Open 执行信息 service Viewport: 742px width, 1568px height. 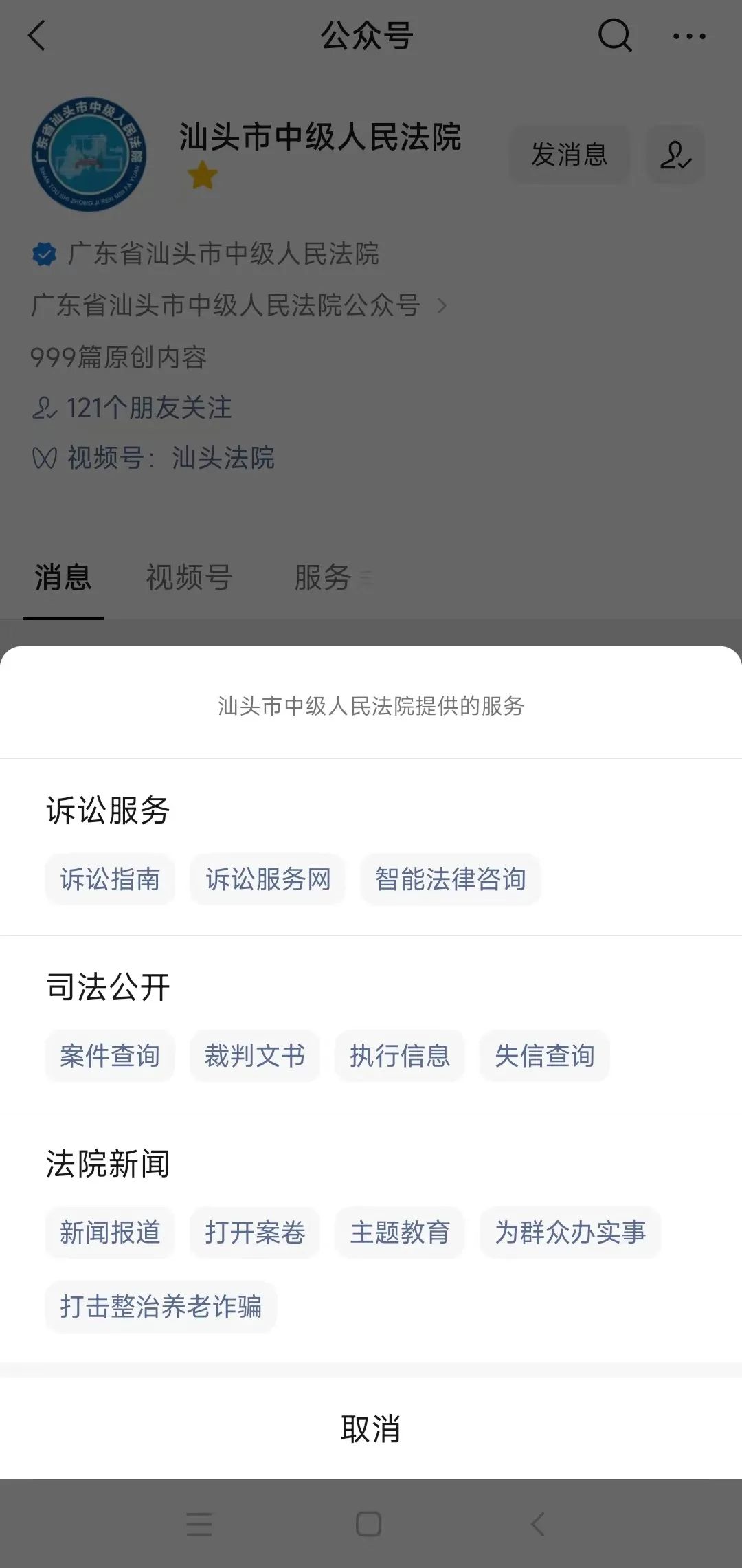(400, 1056)
